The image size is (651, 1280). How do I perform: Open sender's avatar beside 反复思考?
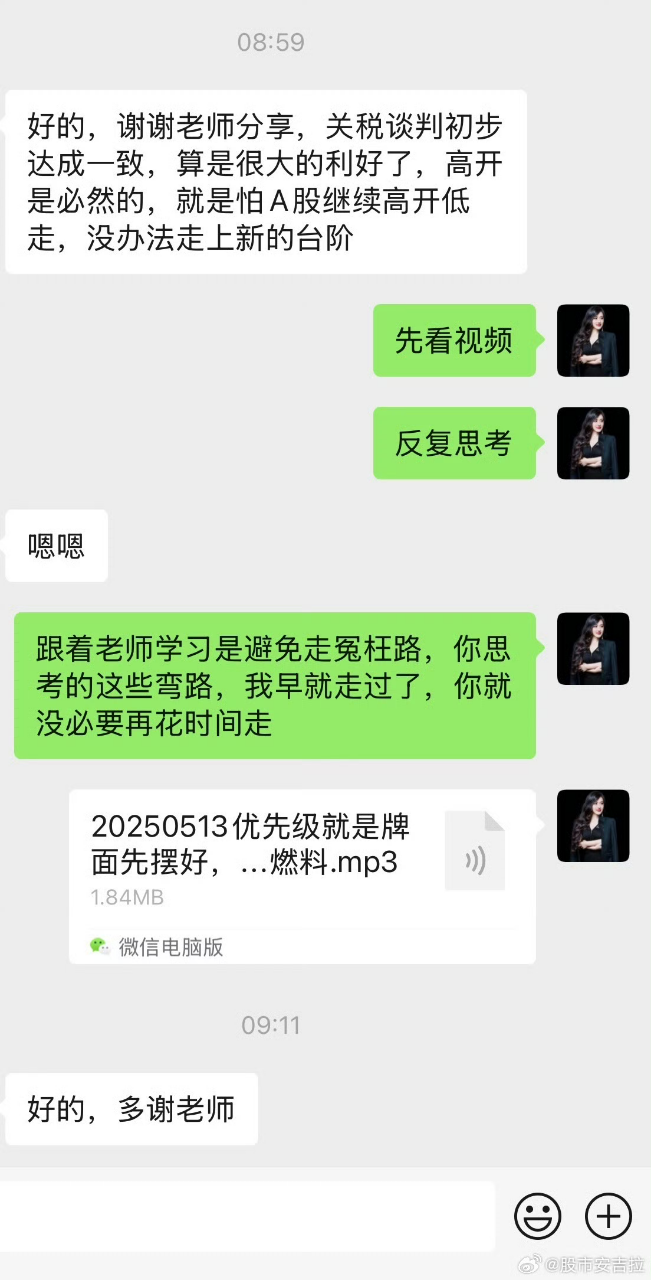coord(593,443)
